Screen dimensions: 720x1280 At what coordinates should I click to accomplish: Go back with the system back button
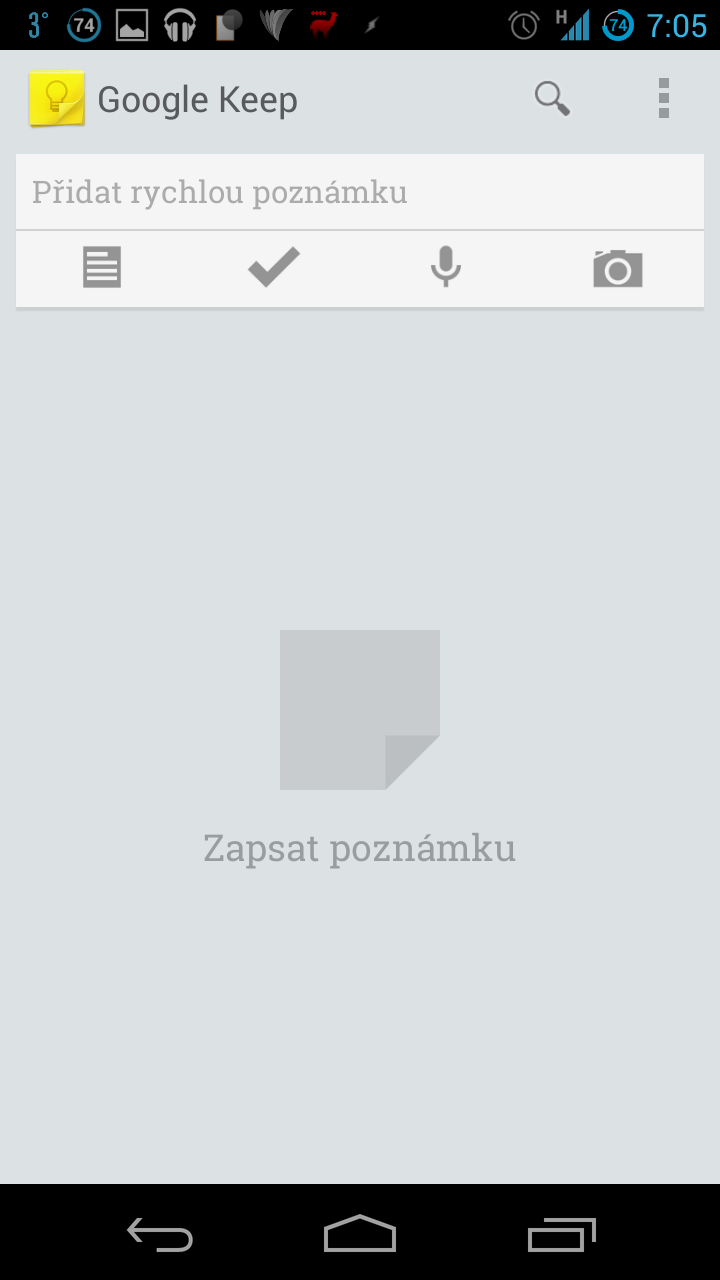[x=160, y=1234]
